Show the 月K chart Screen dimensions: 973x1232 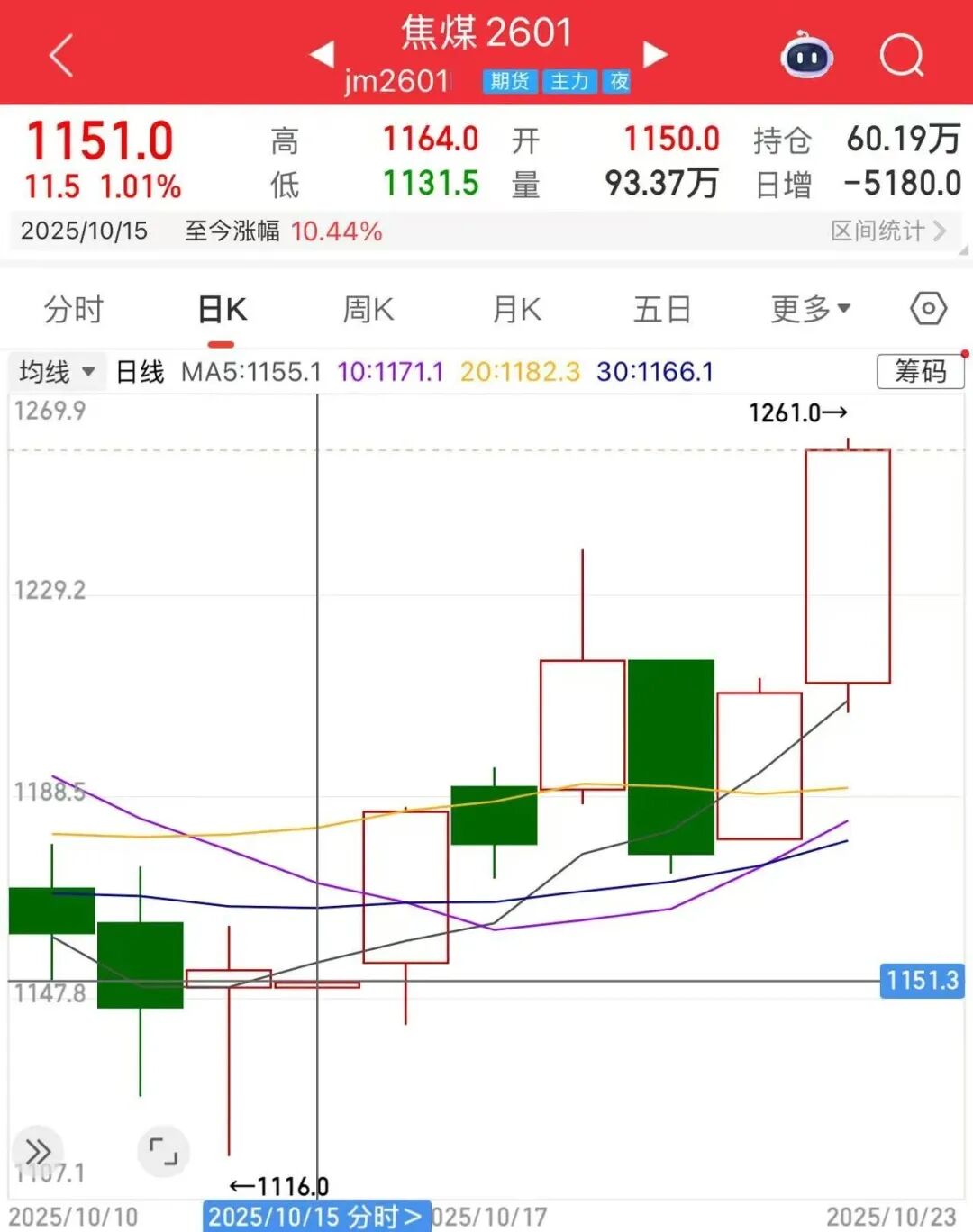click(x=516, y=310)
